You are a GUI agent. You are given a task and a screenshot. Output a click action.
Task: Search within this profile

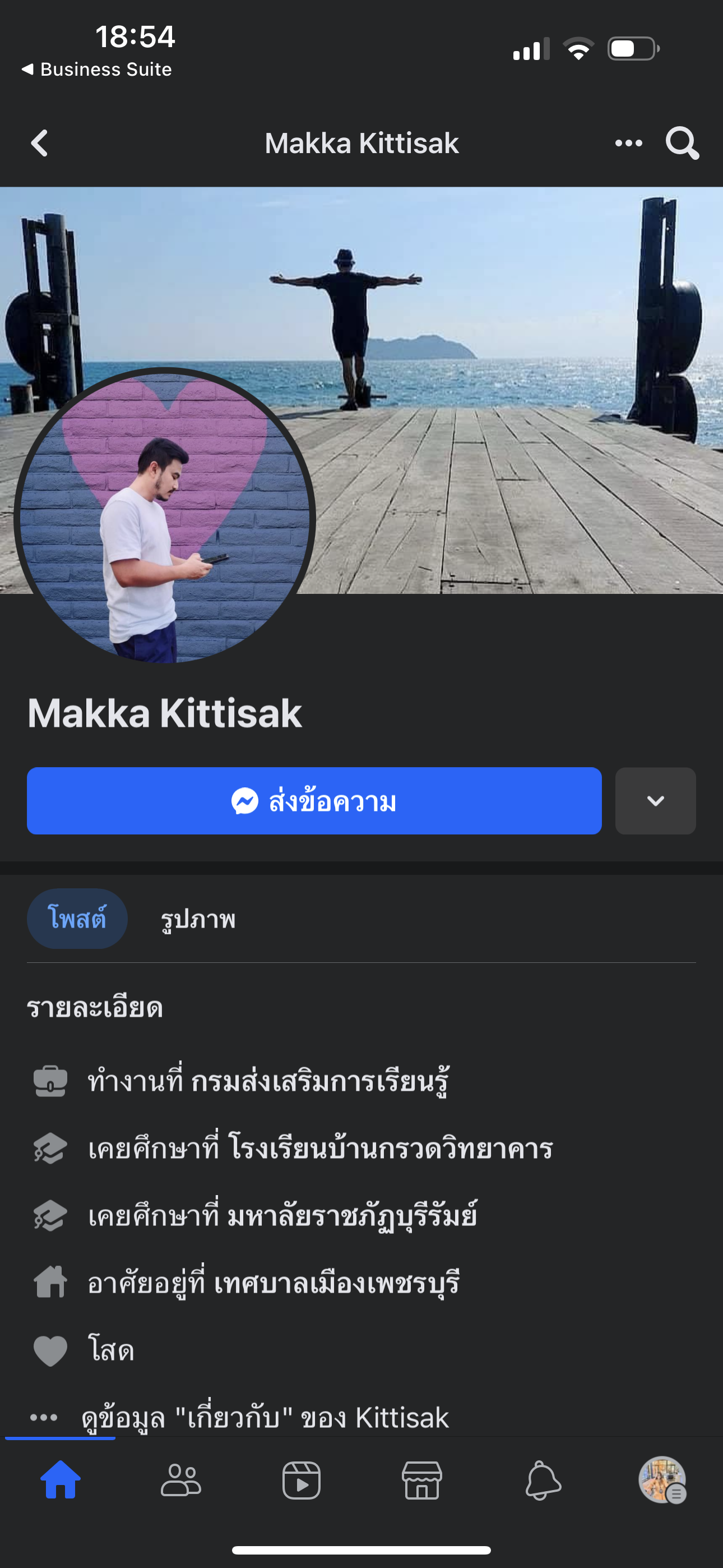pyautogui.click(x=682, y=144)
